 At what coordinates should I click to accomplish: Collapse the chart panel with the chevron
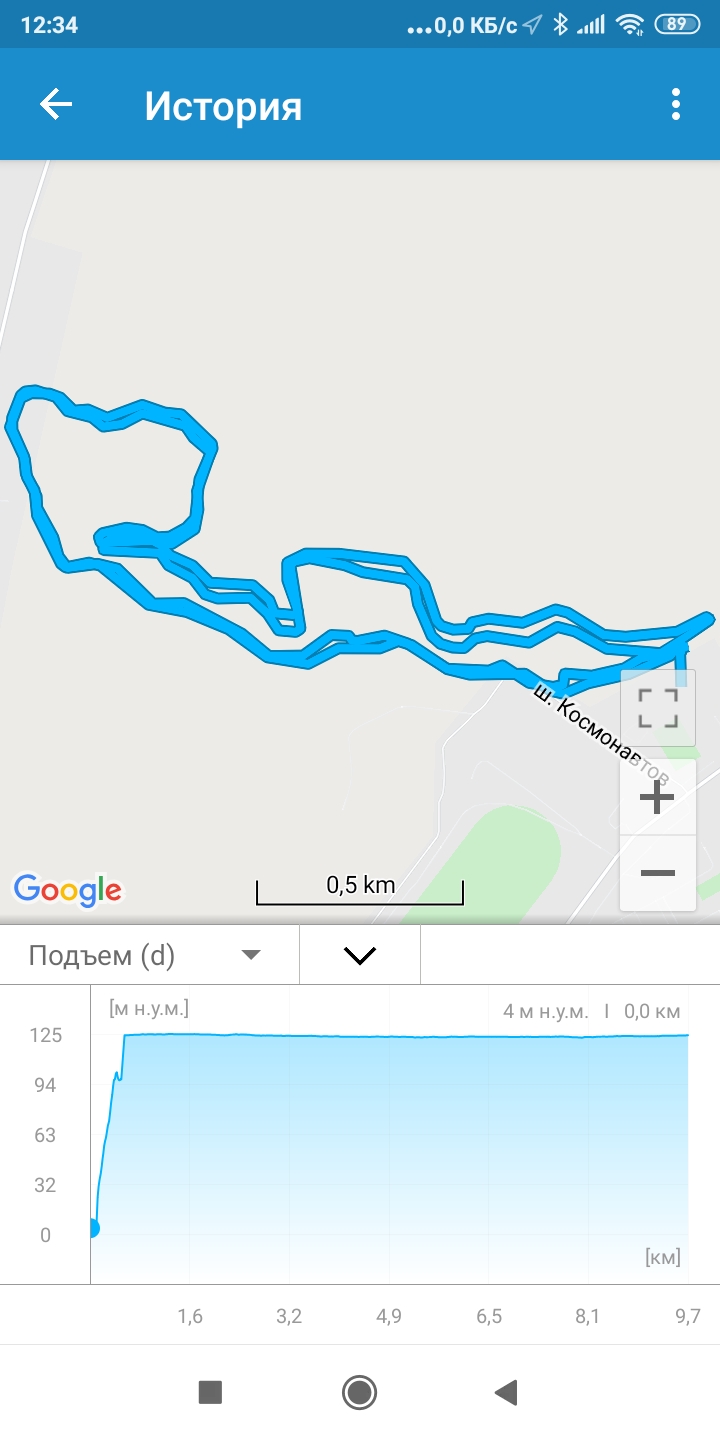point(359,955)
